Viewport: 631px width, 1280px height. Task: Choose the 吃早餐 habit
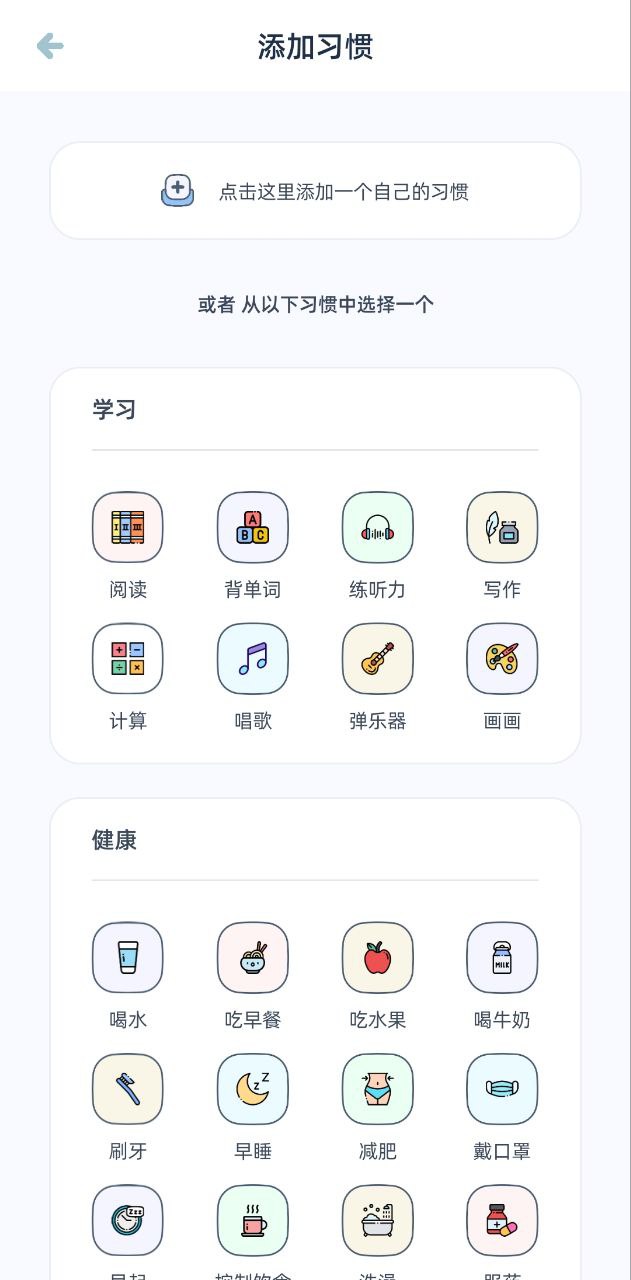pyautogui.click(x=253, y=958)
